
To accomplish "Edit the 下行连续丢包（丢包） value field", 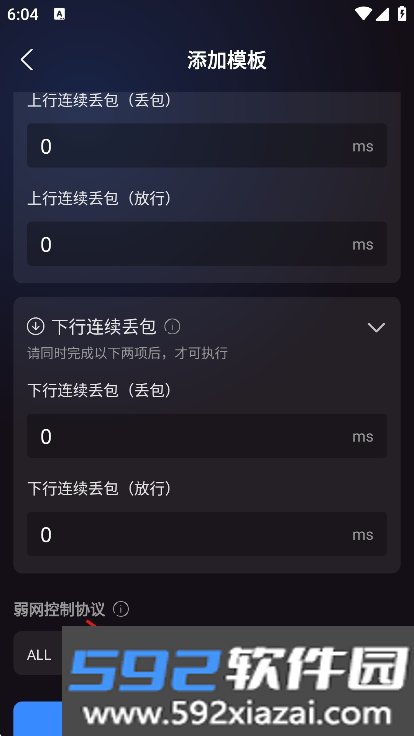I will (x=207, y=436).
